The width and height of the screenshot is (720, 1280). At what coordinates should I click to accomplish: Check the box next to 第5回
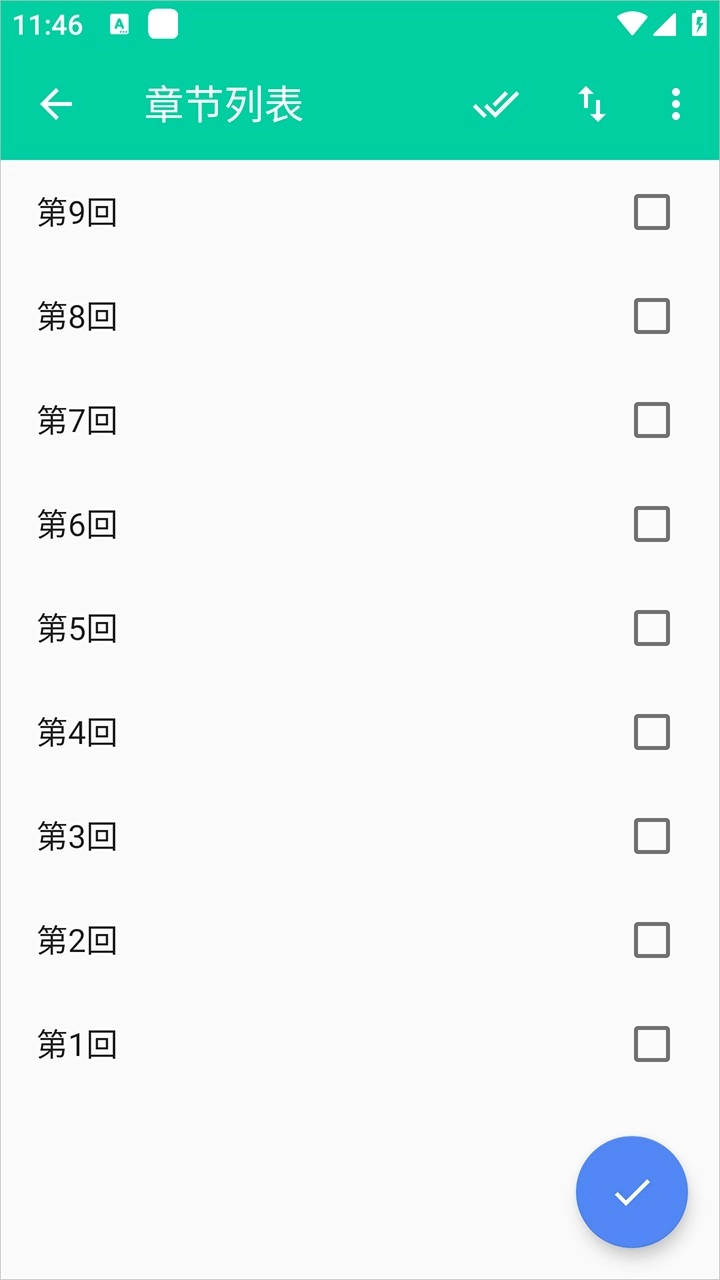pyautogui.click(x=652, y=628)
